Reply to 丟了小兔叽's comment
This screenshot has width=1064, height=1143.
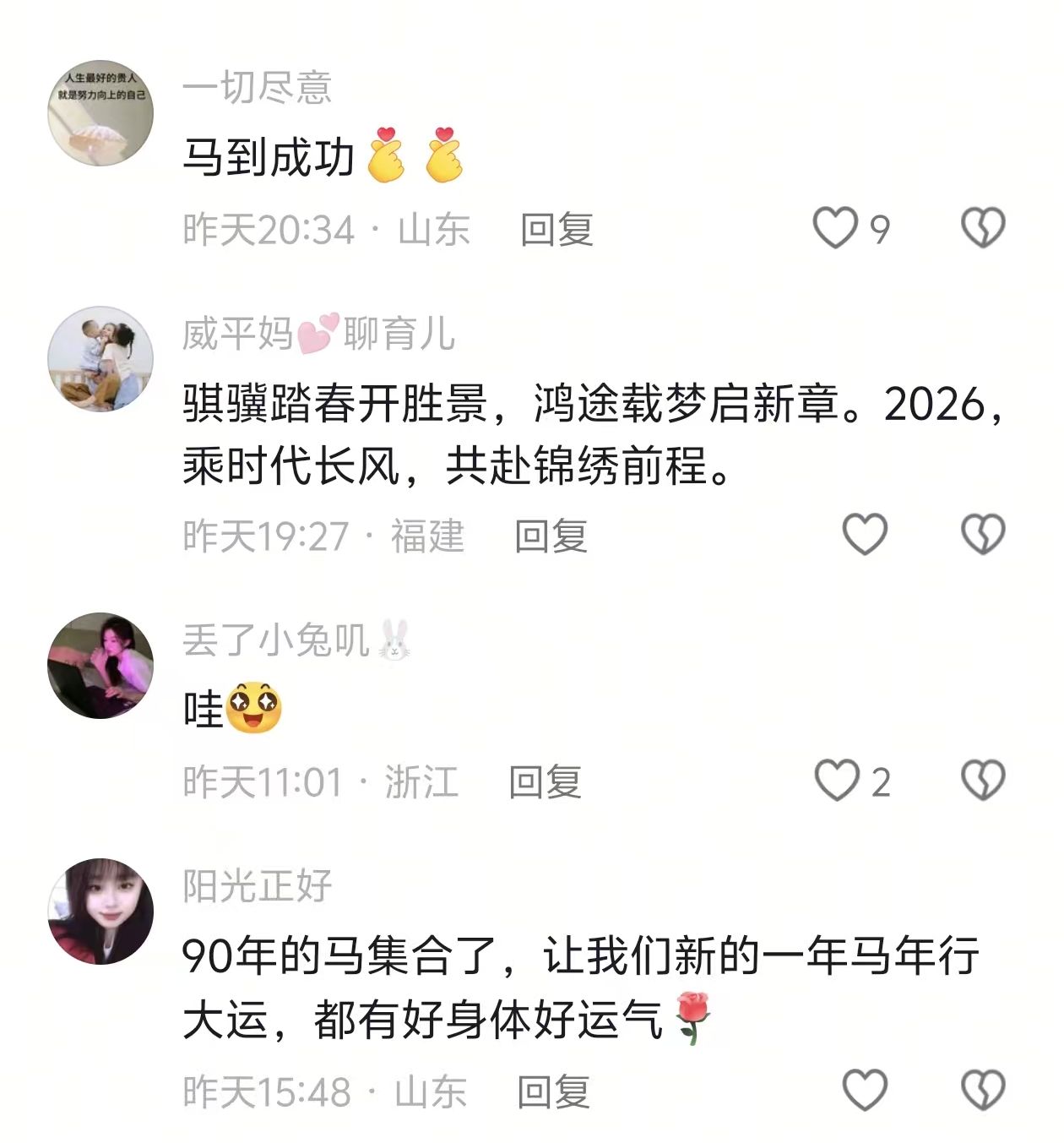click(546, 782)
